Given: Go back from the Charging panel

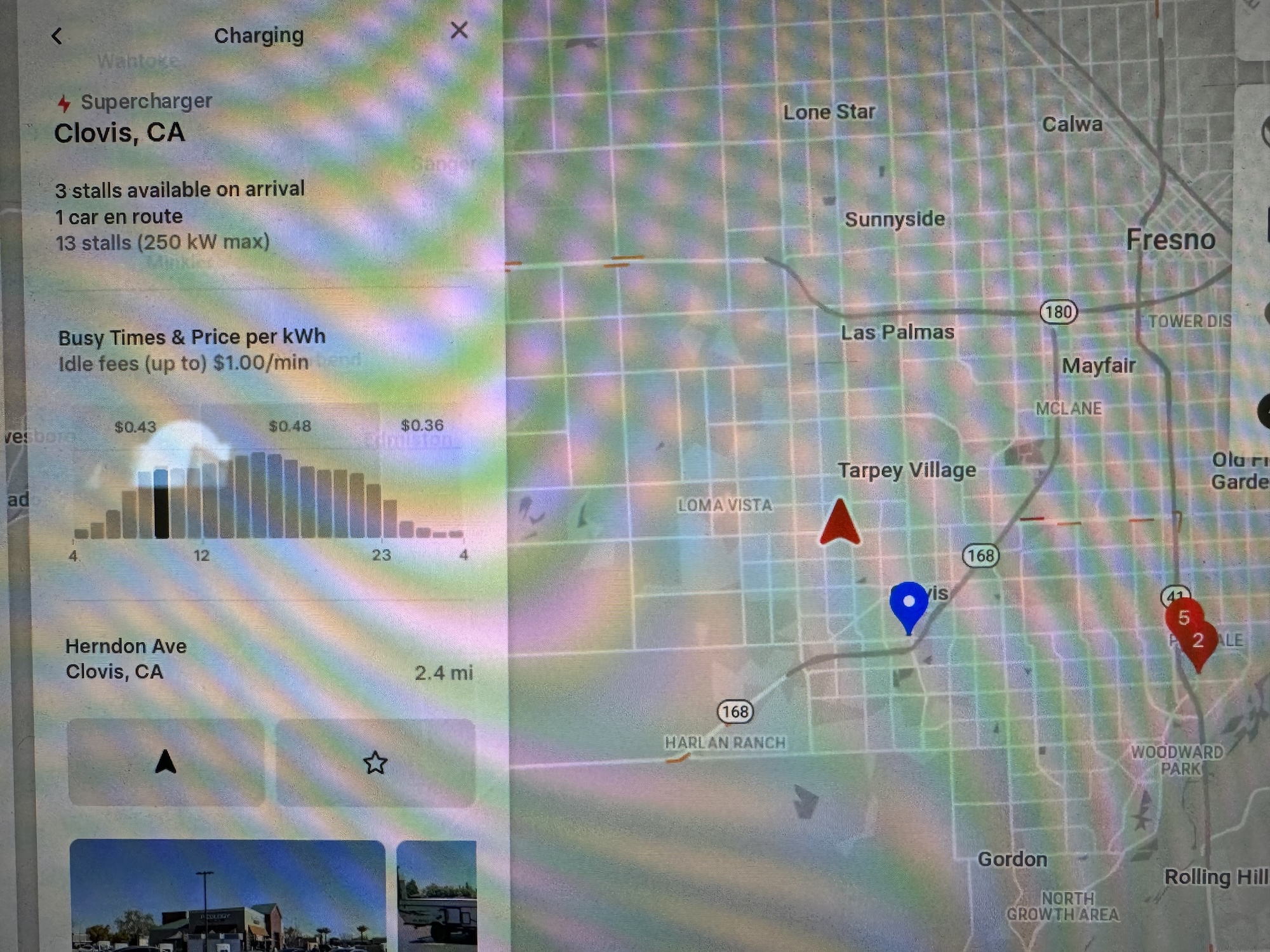Looking at the screenshot, I should pos(57,36).
